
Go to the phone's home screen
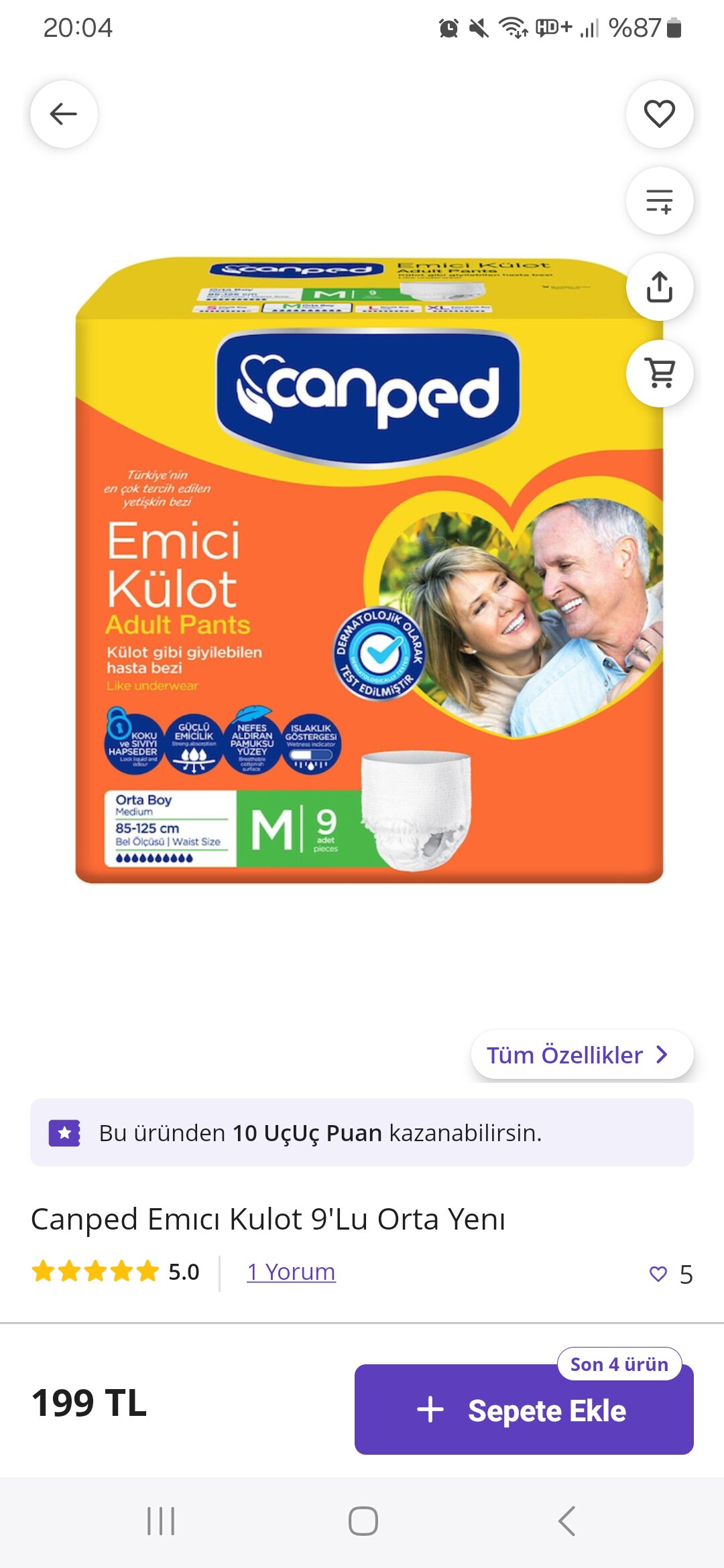[363, 1521]
